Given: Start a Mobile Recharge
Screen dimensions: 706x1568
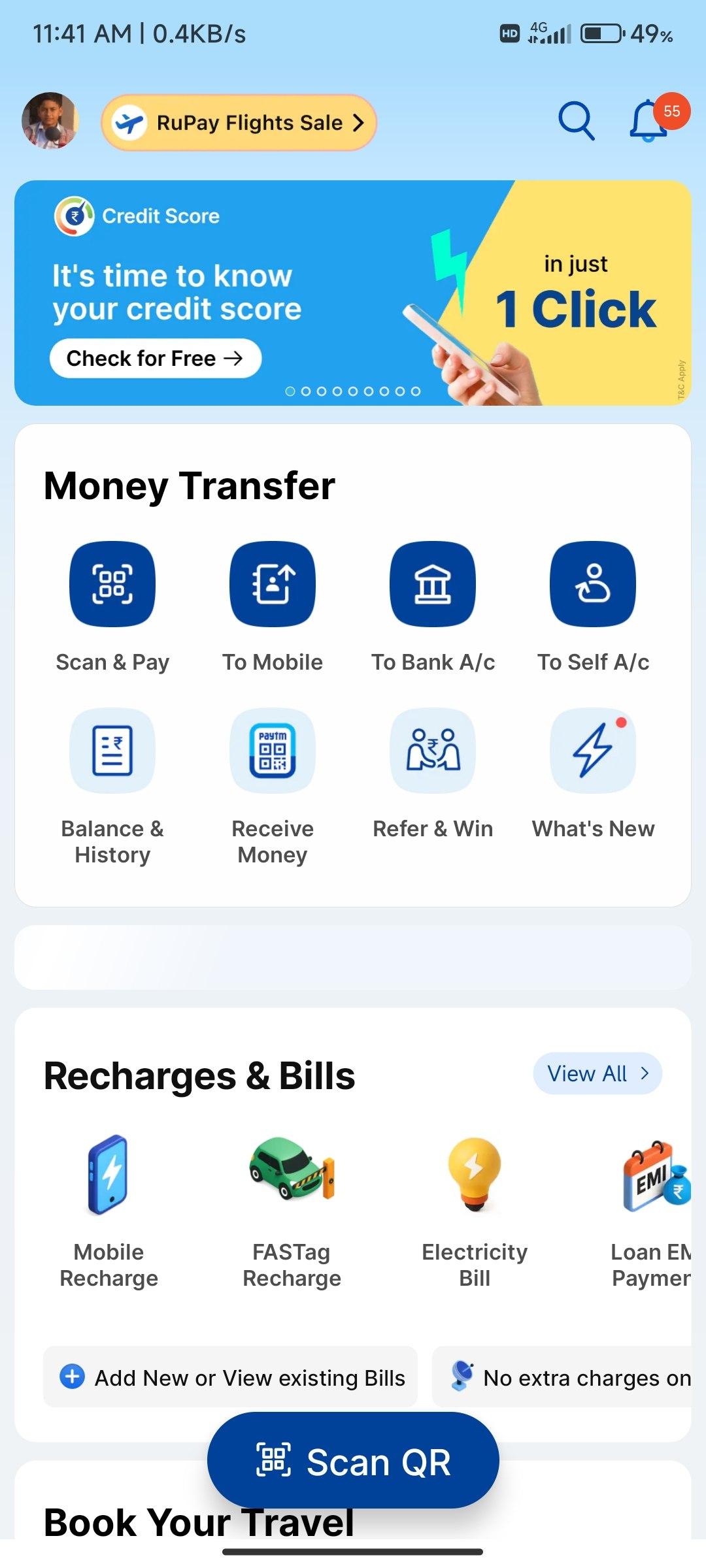Looking at the screenshot, I should coord(109,1212).
